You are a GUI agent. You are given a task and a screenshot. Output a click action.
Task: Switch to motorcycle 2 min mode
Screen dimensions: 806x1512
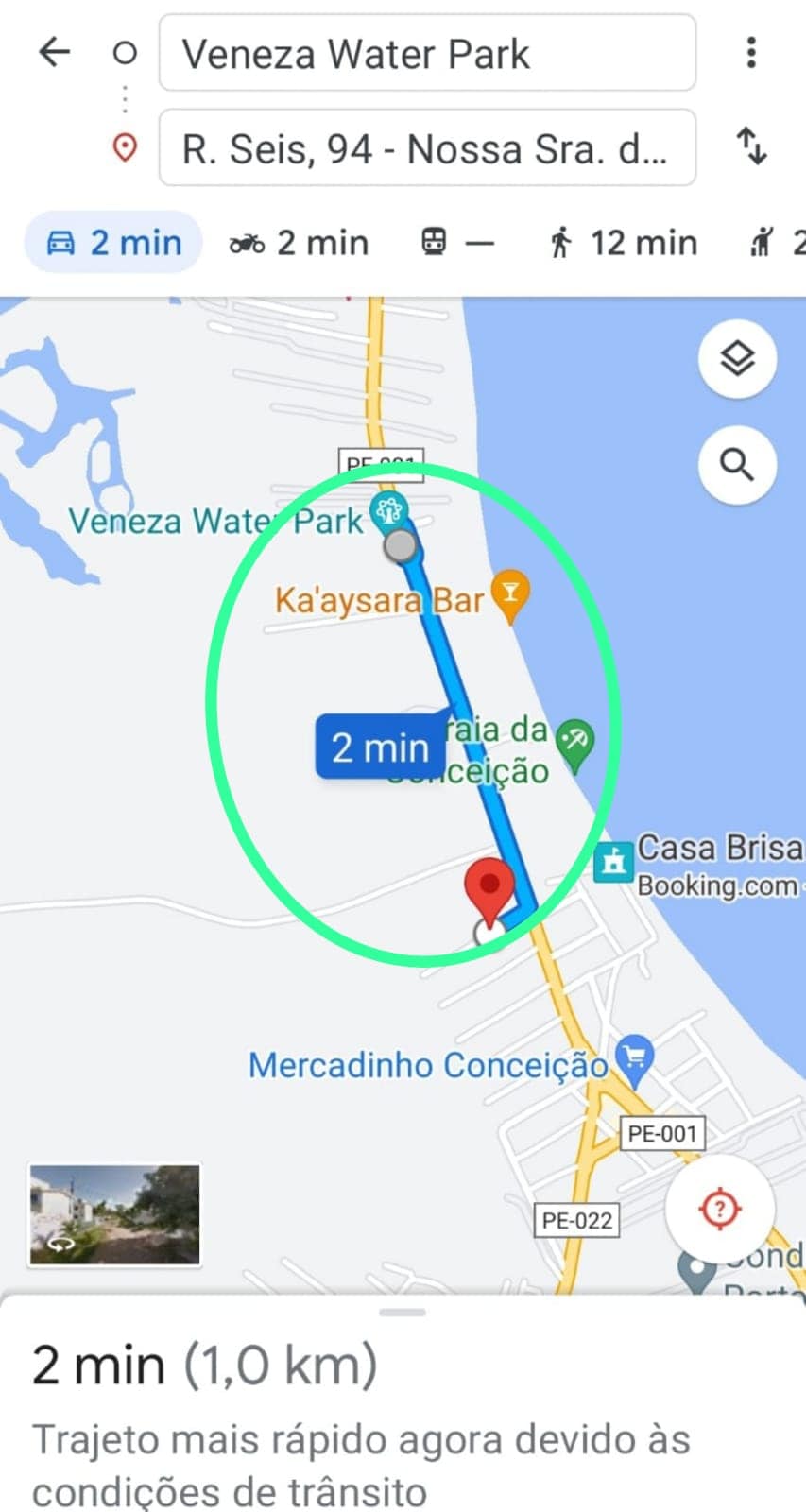pyautogui.click(x=299, y=243)
